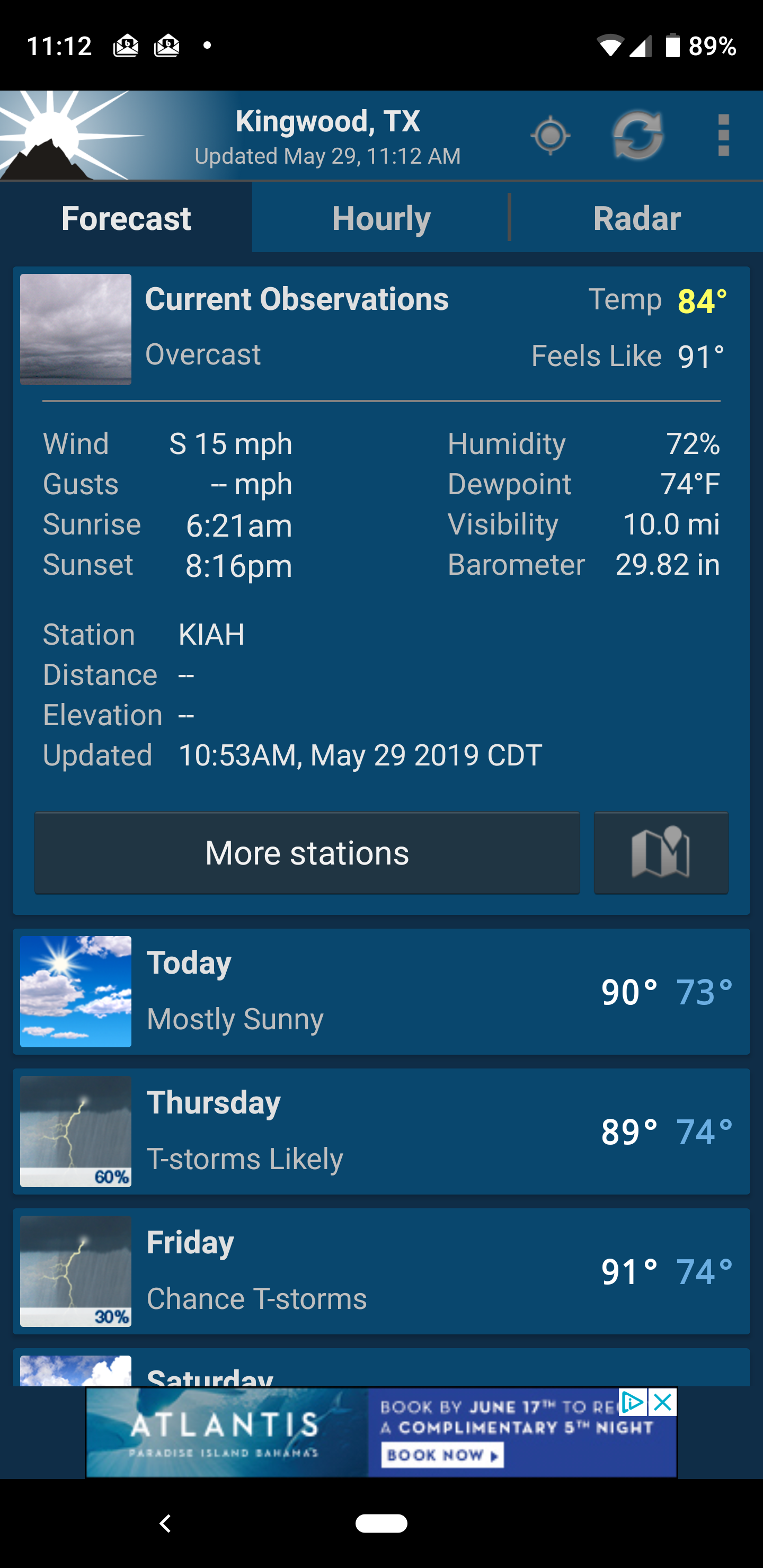Refresh the weather data
Viewport: 763px width, 1568px height.
tap(637, 135)
